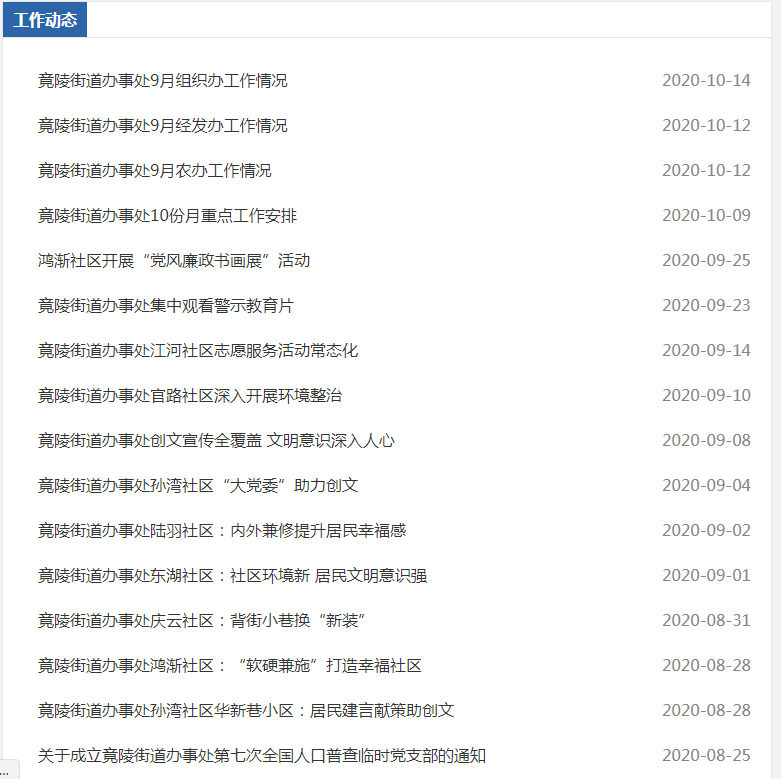
Task: Open 创文宣传全覆盖 文明意识深入人心 article
Action: pos(216,441)
